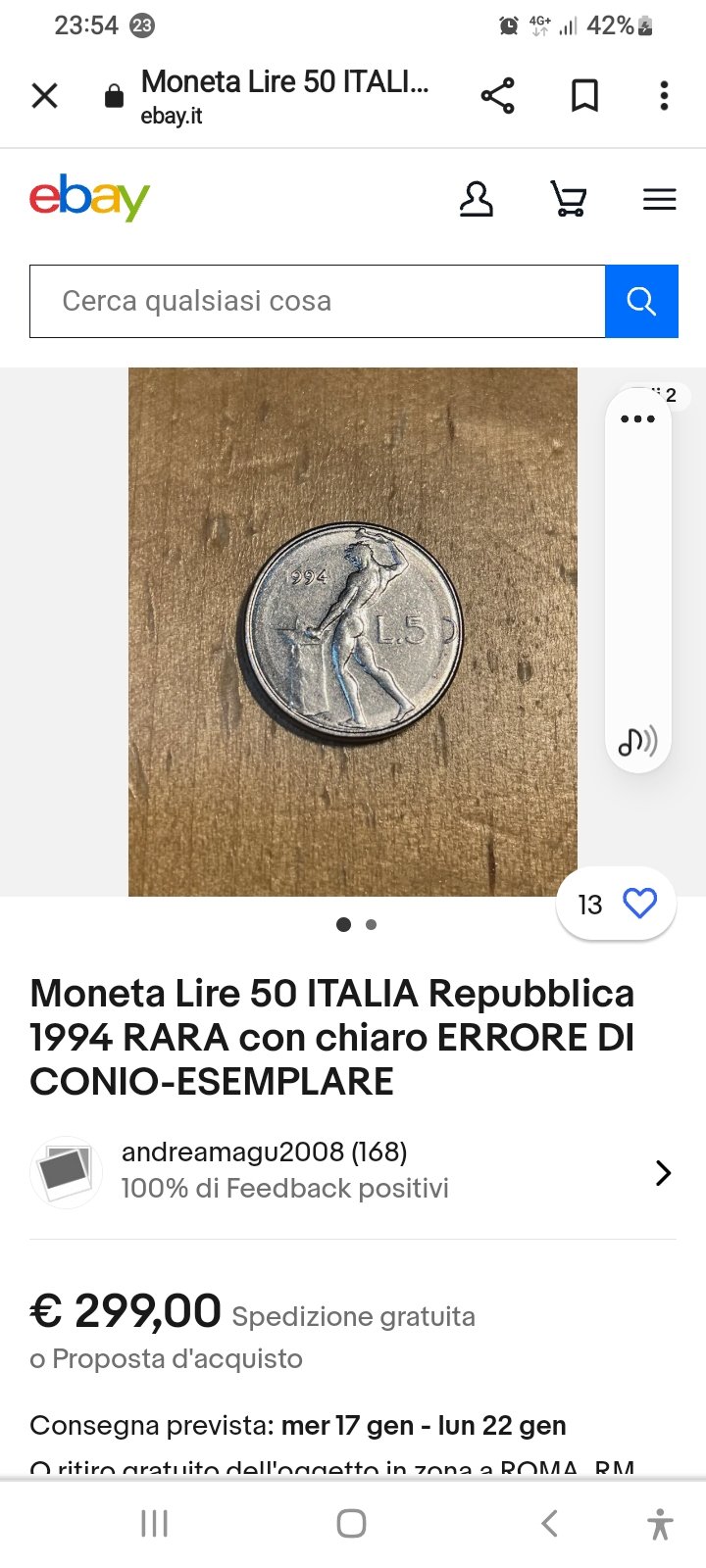706x1568 pixels.
Task: Open recent apps from navigation bar
Action: [x=155, y=1523]
